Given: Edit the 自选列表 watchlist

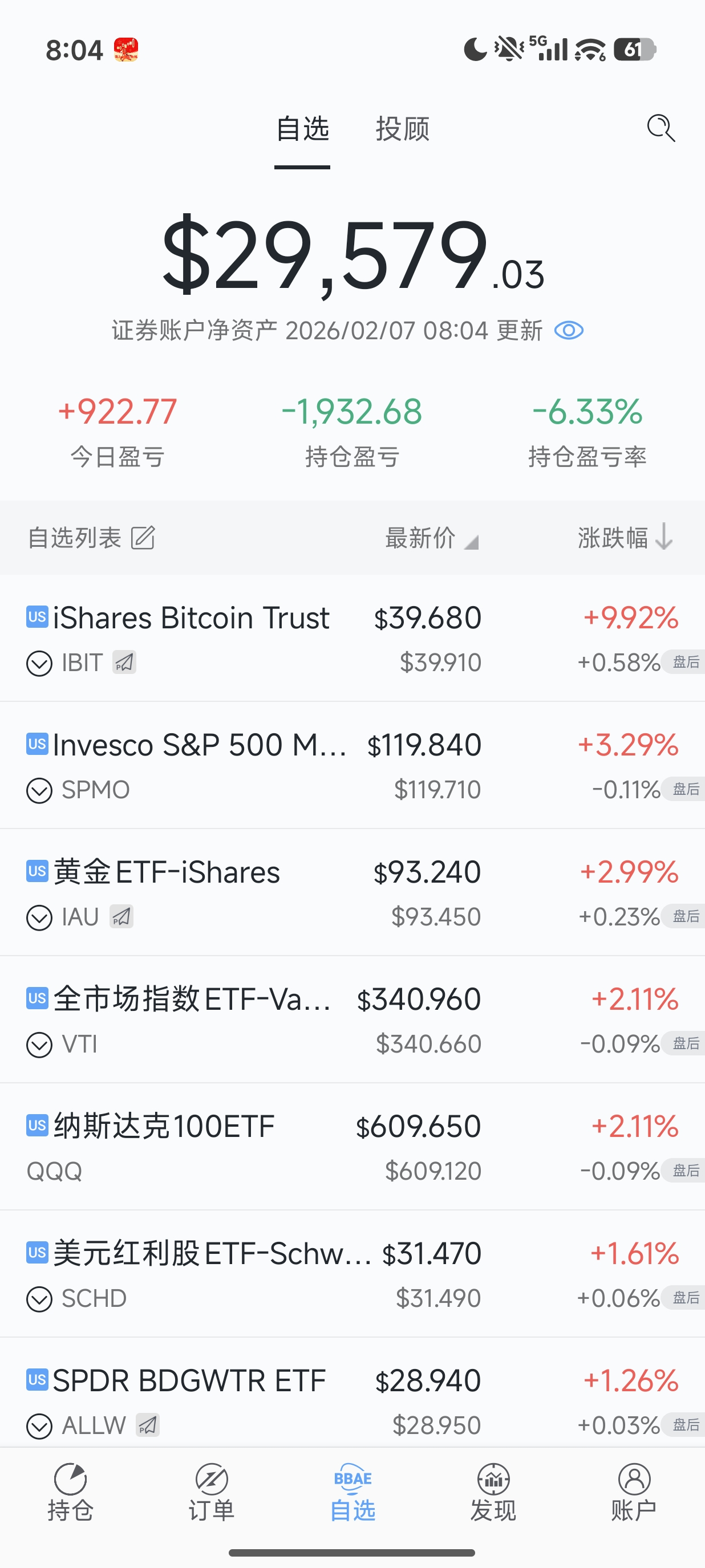Looking at the screenshot, I should coord(143,538).
